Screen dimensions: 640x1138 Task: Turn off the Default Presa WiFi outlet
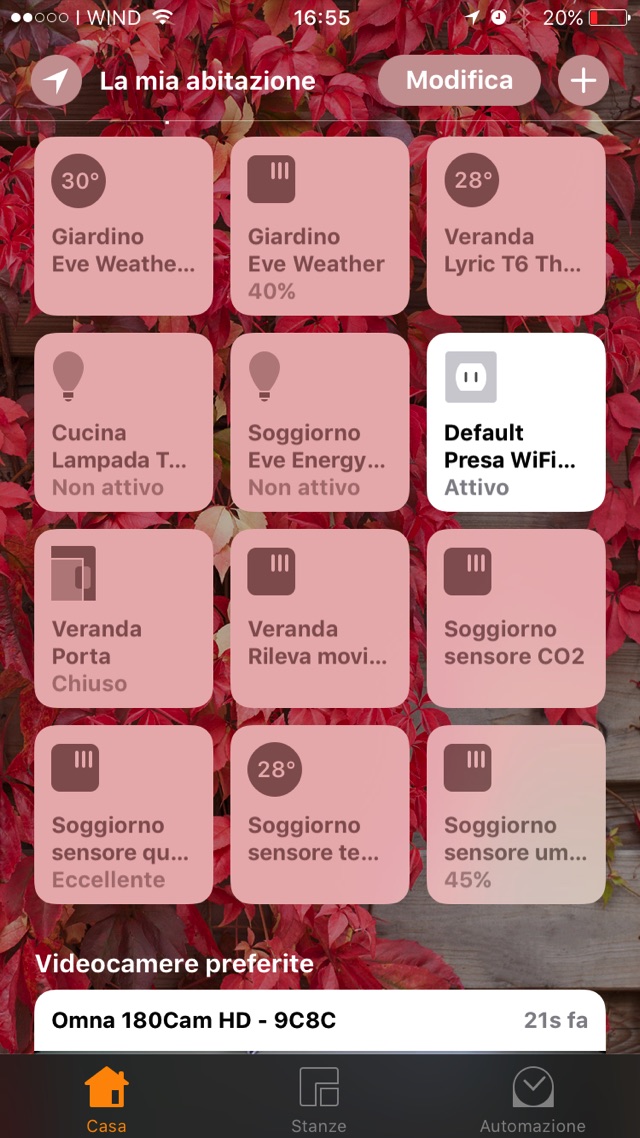(x=516, y=422)
